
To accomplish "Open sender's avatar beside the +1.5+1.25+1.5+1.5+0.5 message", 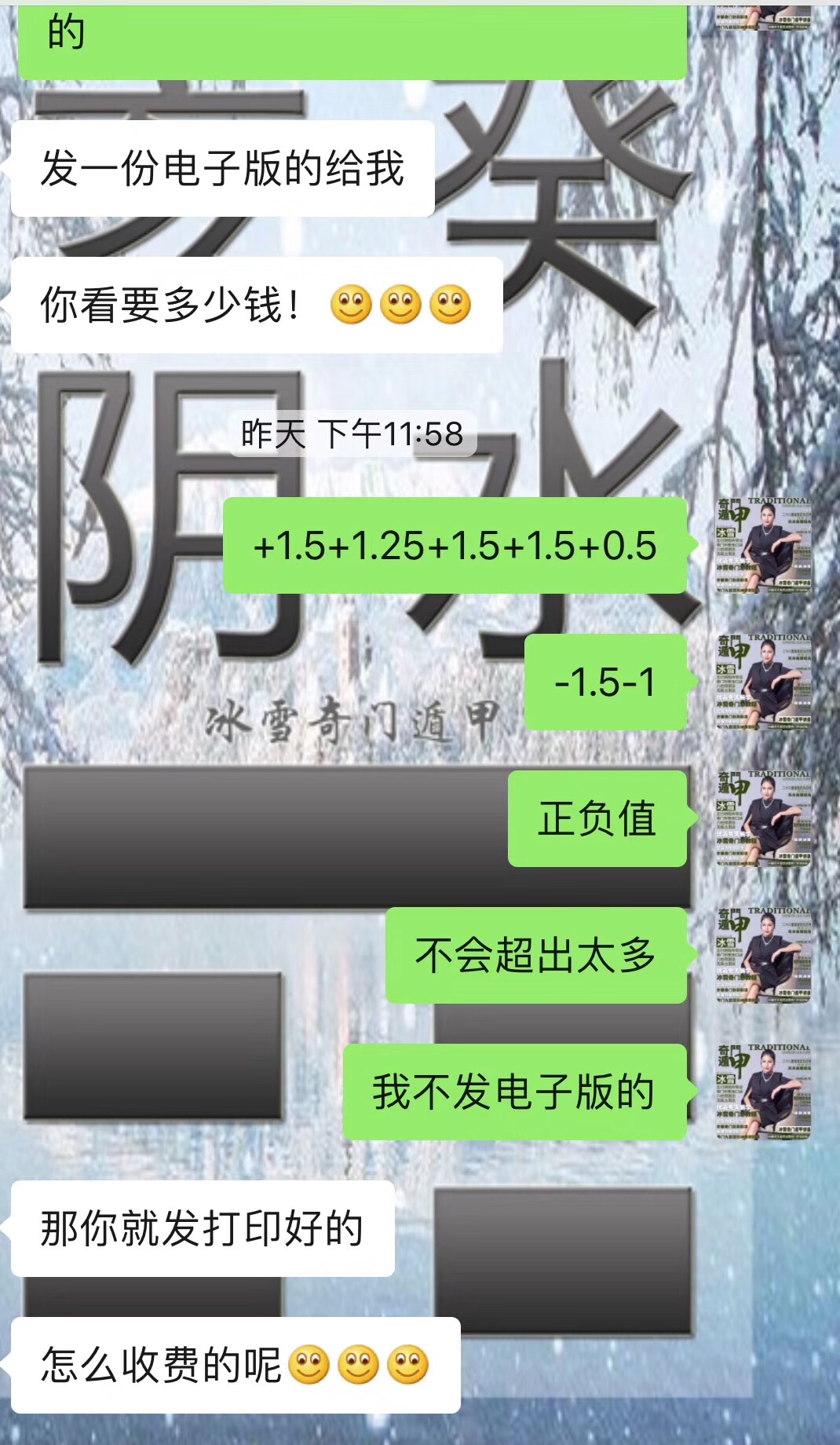I will tap(763, 546).
